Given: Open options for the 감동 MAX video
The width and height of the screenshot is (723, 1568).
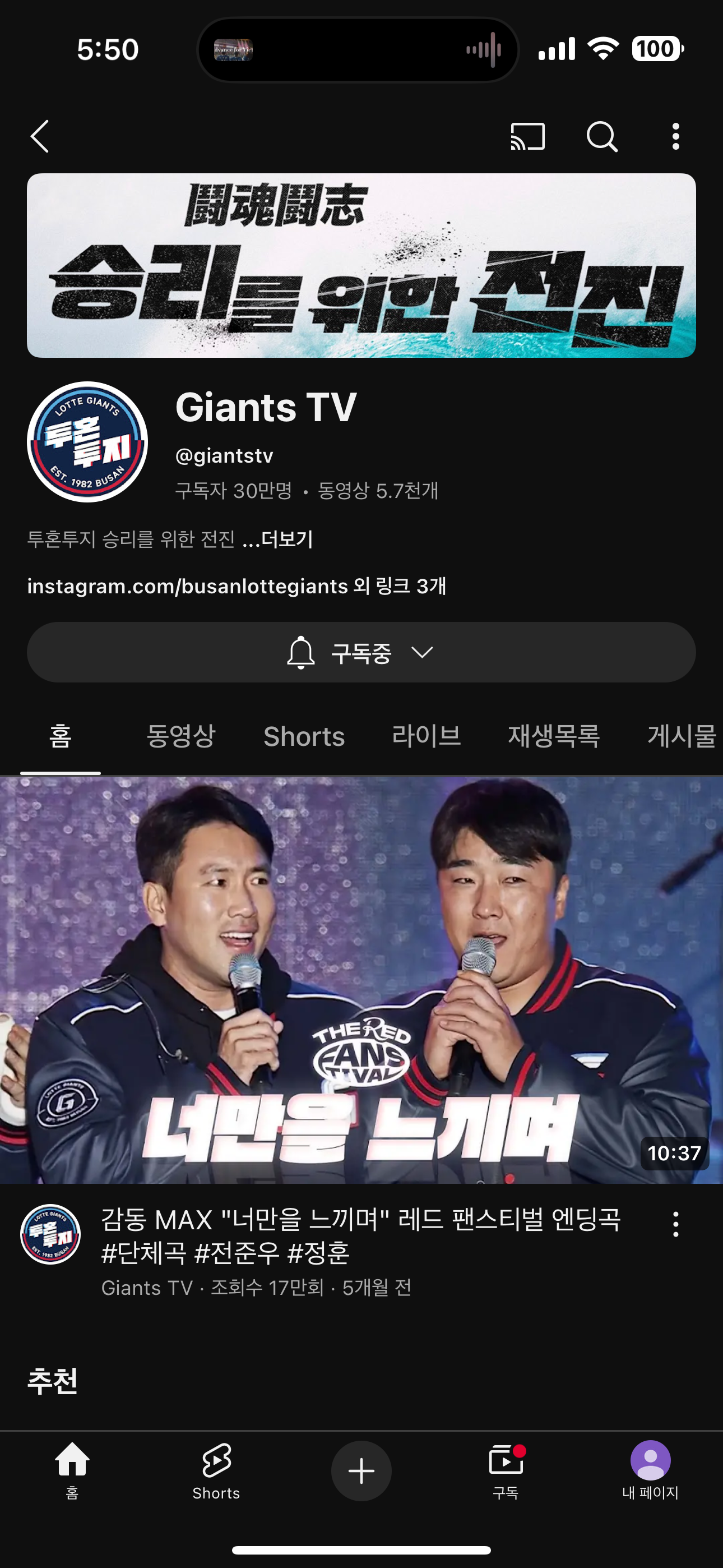Looking at the screenshot, I should point(675,1224).
